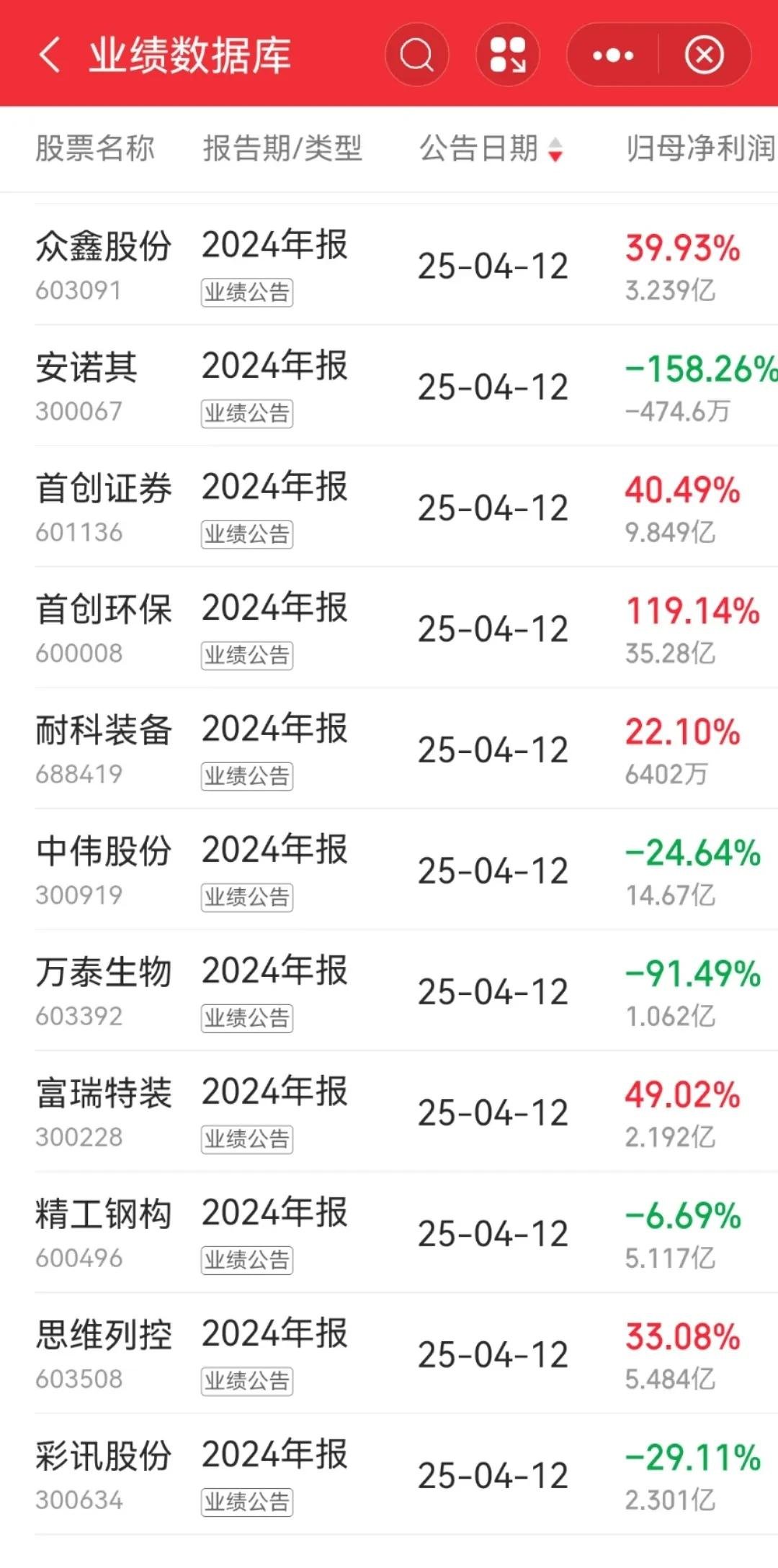Click the 业绩公告 tag under 富瑞特装
Image resolution: width=778 pixels, height=1568 pixels.
[x=248, y=1139]
